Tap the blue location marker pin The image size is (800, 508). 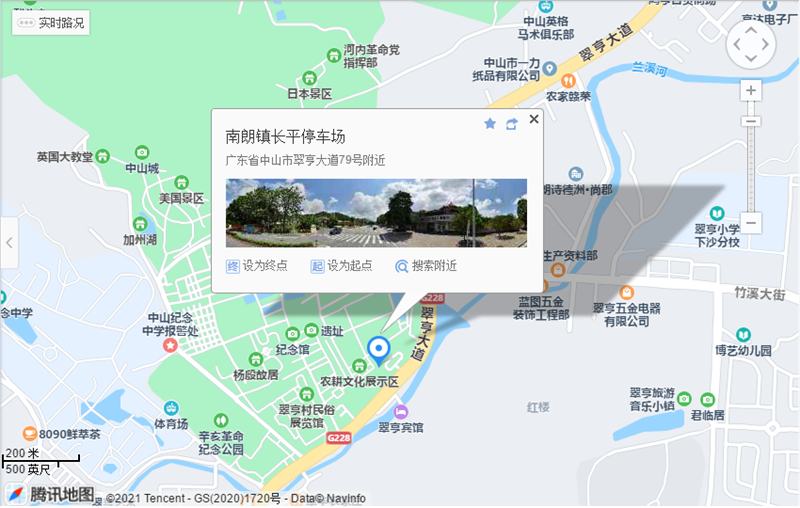(x=379, y=349)
